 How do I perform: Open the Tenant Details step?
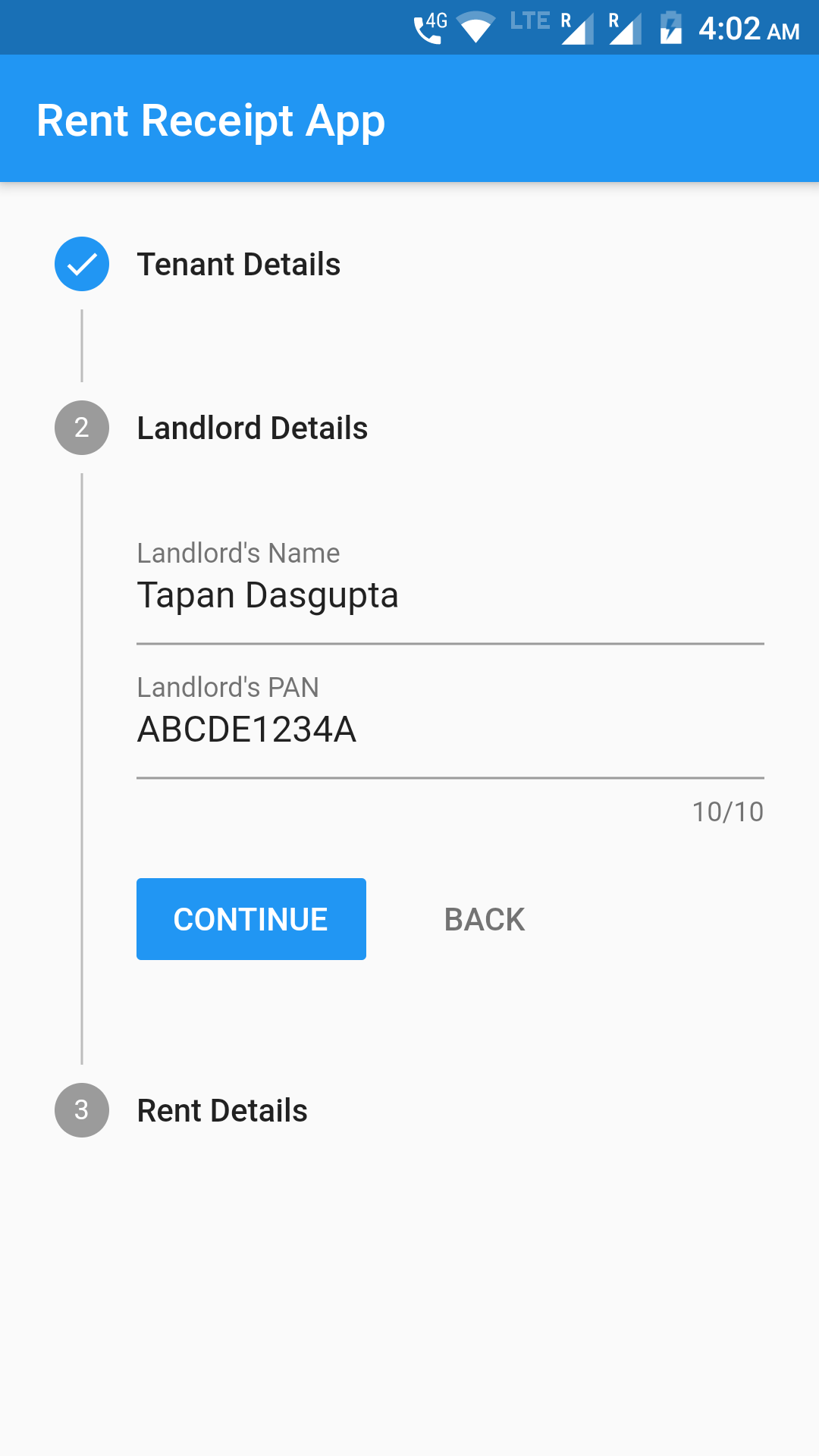pos(409,264)
